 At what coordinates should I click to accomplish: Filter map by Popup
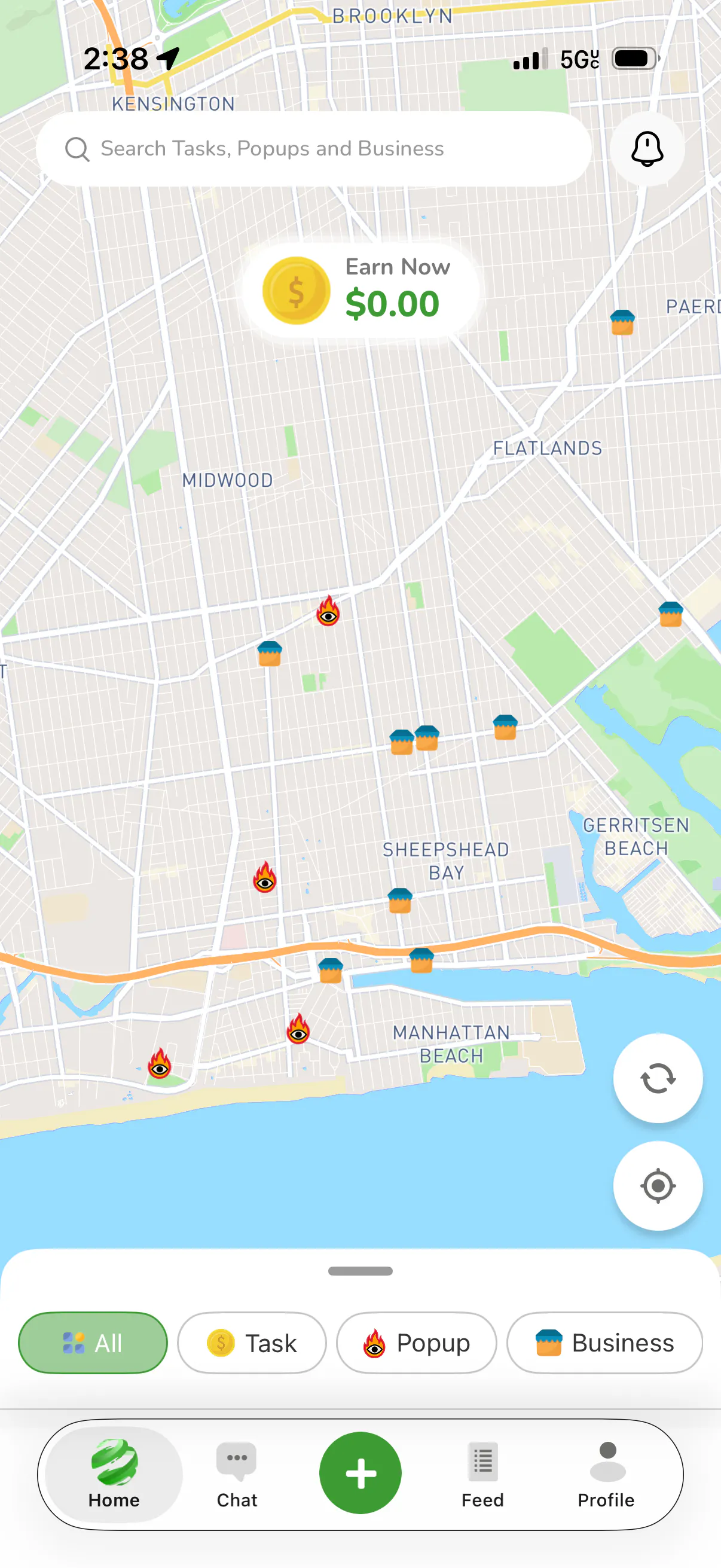tap(416, 1342)
